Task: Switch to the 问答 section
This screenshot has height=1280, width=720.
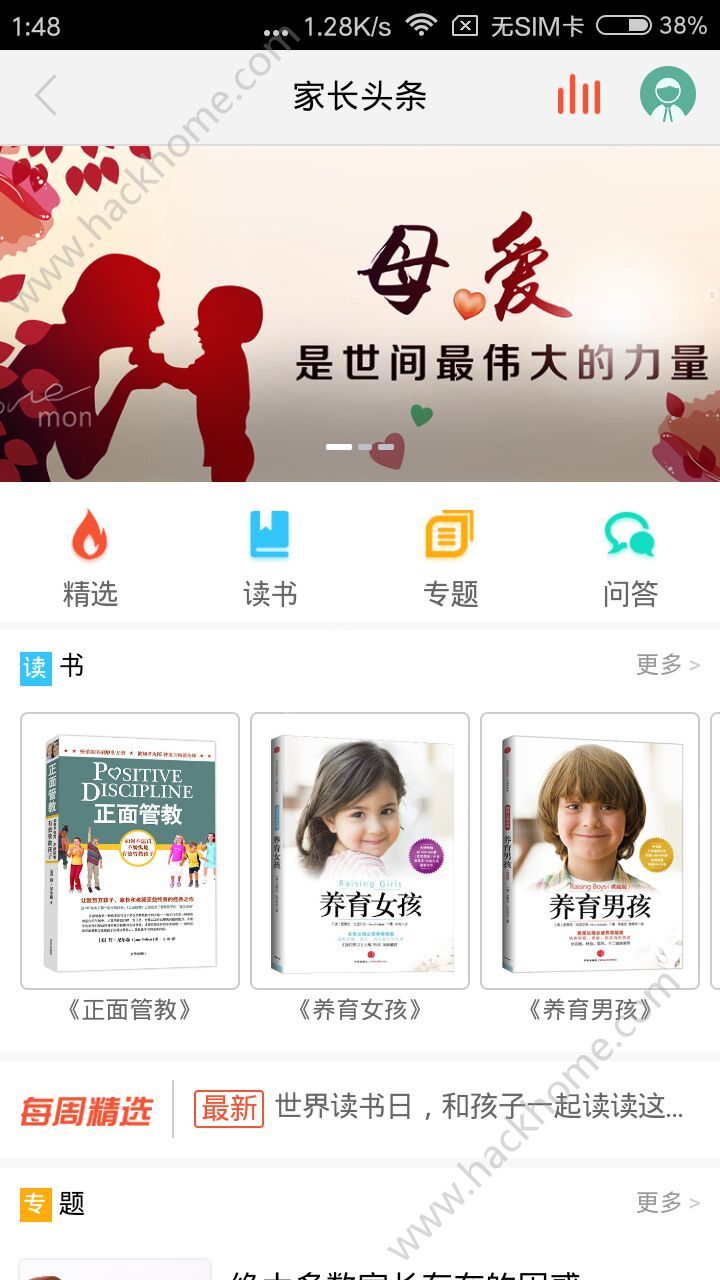Action: (630, 558)
